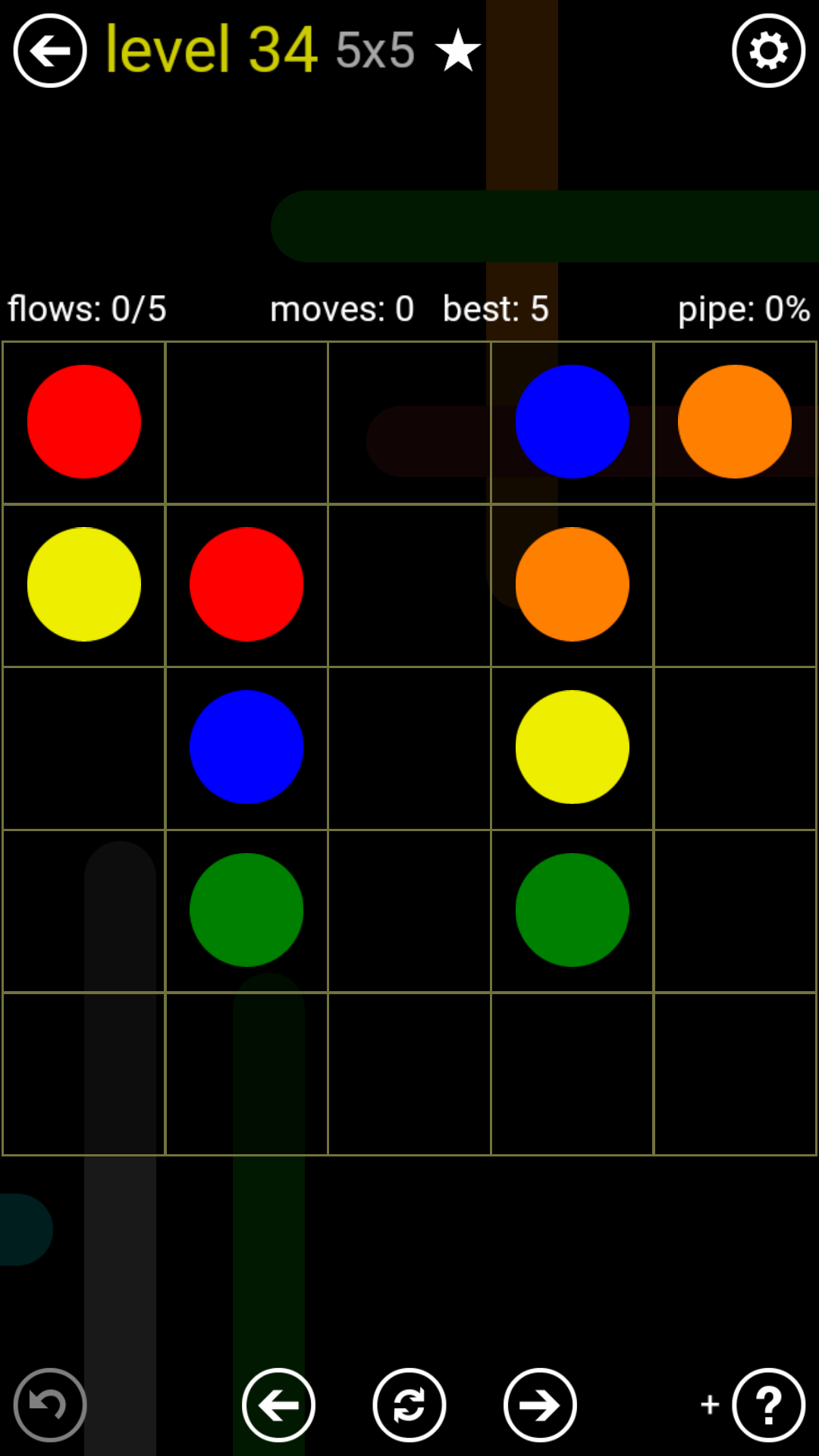The height and width of the screenshot is (1456, 819).
Task: Restart the level with the refresh icon
Action: click(409, 1404)
